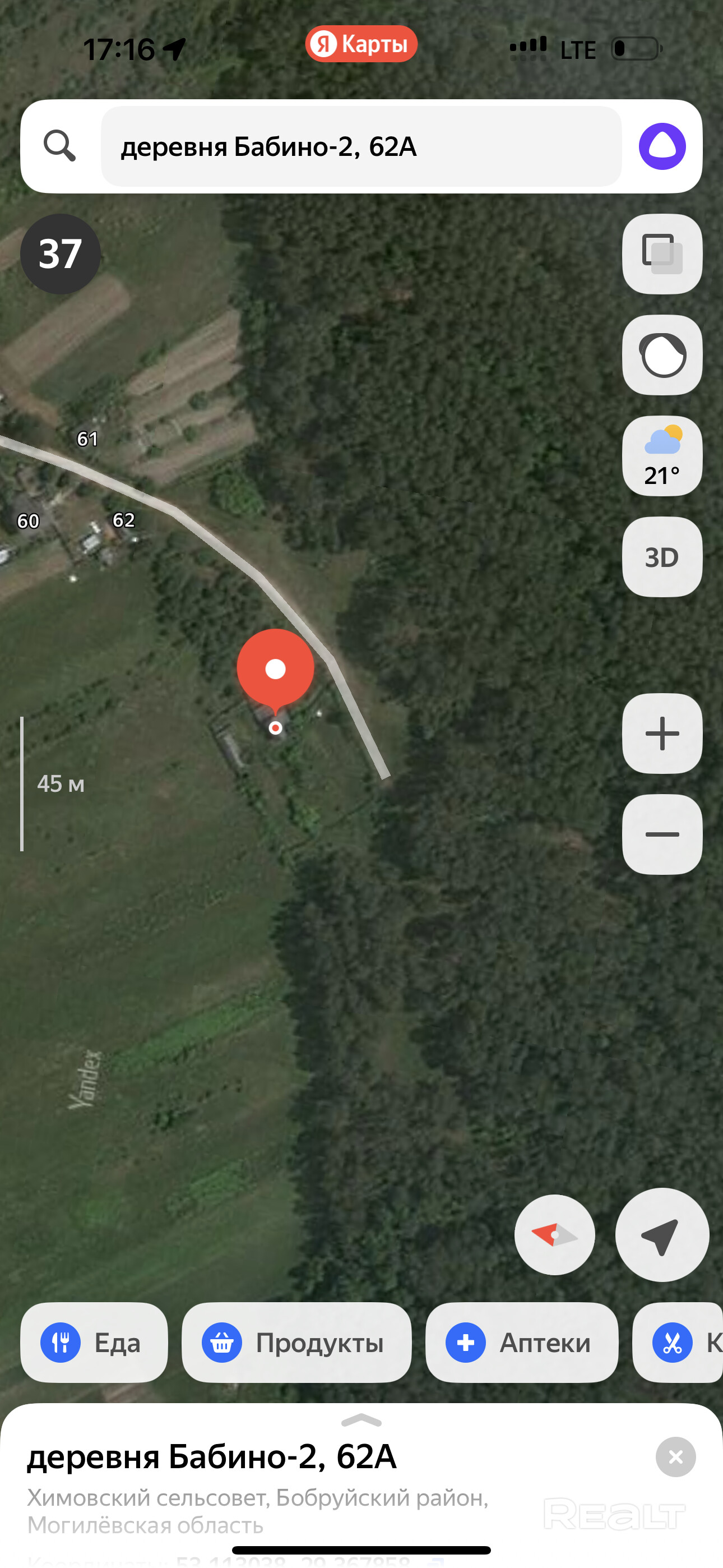Tap the red map pin marker
The height and width of the screenshot is (1568, 723).
tap(275, 670)
